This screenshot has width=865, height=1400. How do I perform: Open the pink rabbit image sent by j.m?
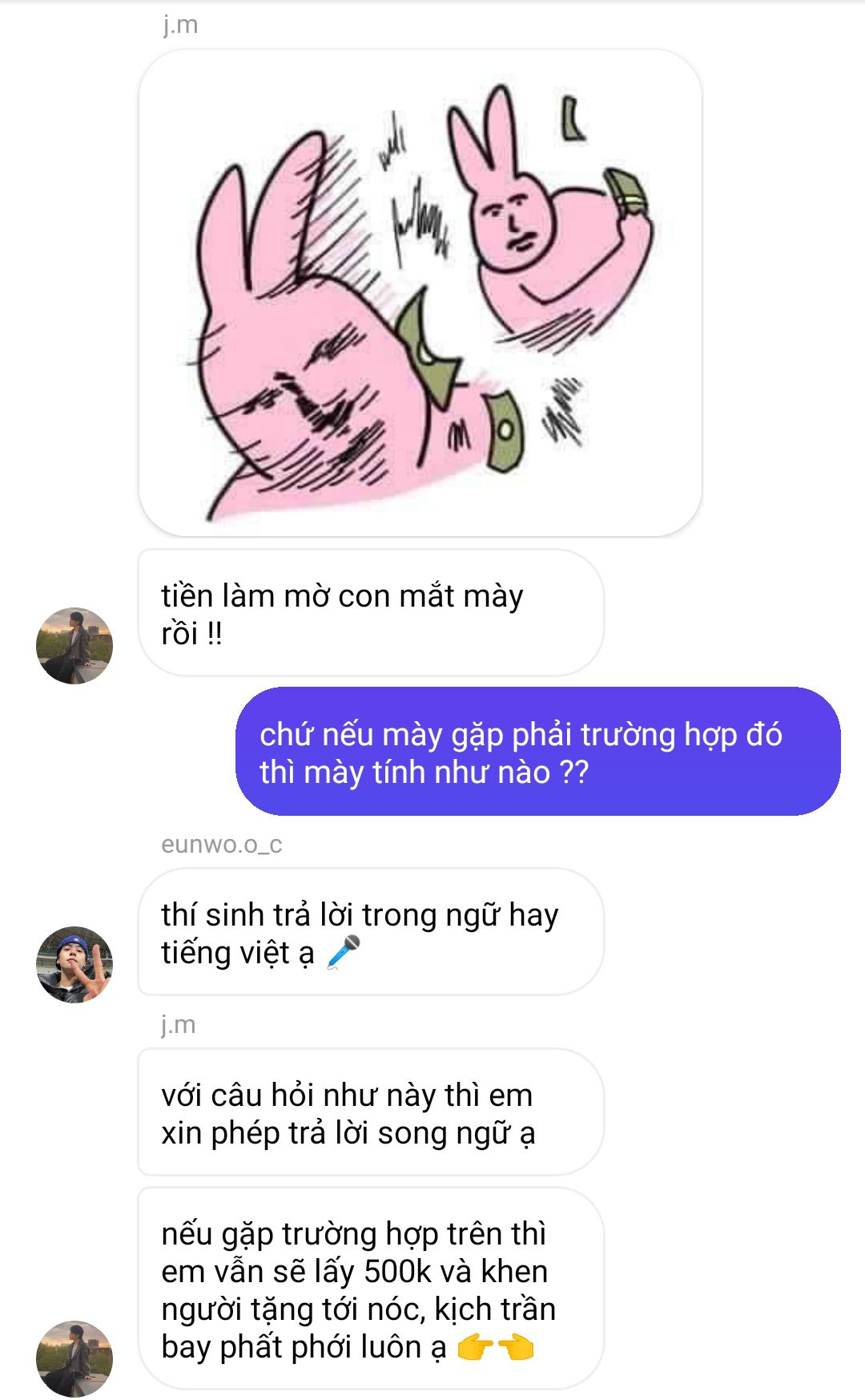420,293
